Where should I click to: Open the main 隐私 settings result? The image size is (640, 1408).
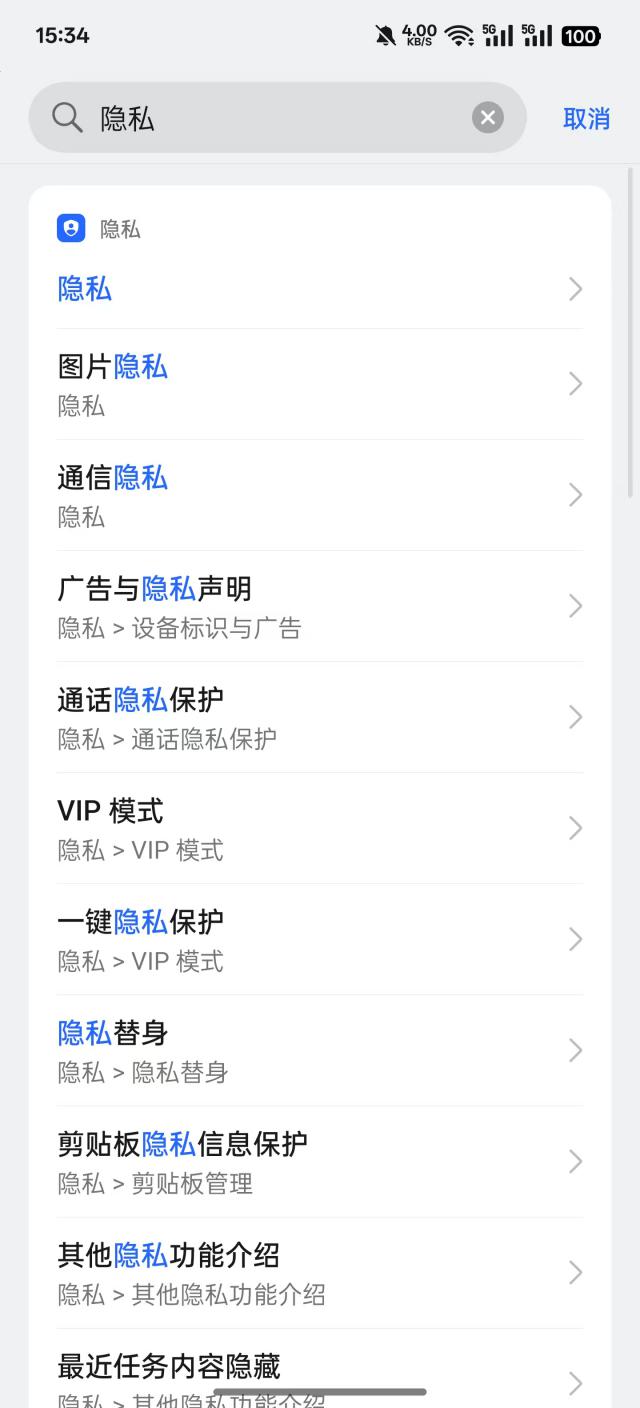click(320, 290)
